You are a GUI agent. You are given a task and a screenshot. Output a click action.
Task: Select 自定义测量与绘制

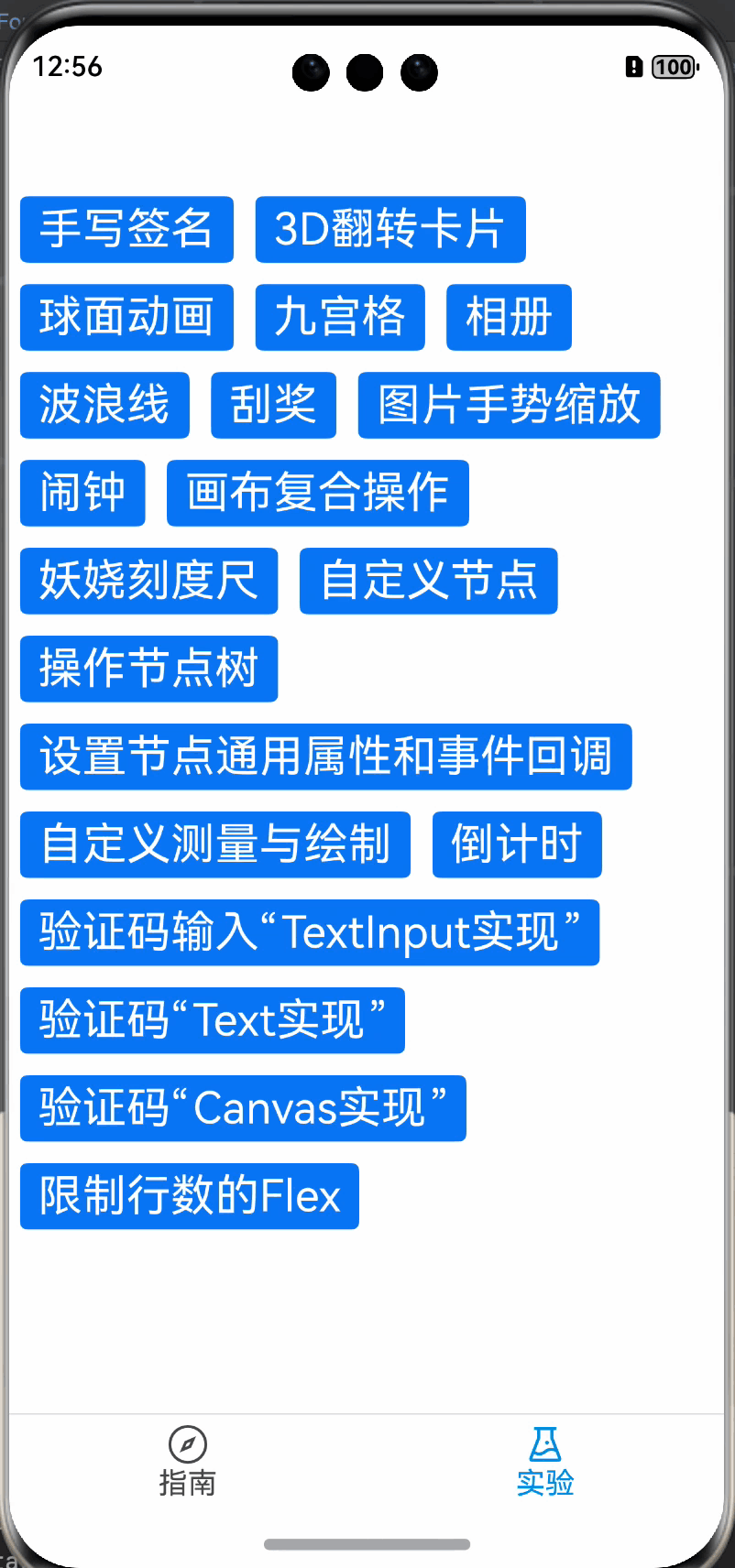[215, 844]
